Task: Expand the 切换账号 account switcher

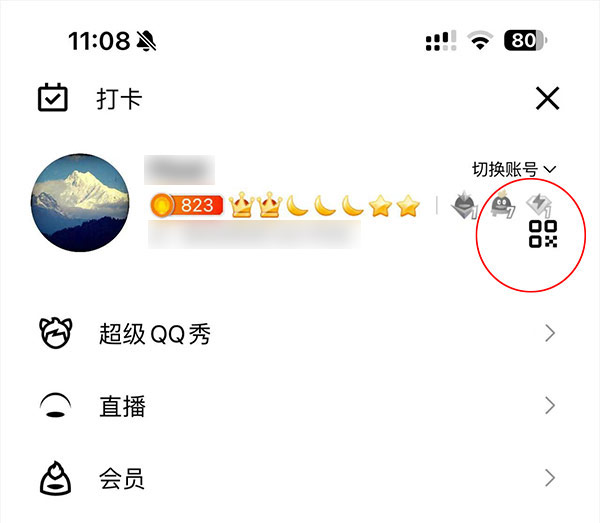Action: pos(513,169)
